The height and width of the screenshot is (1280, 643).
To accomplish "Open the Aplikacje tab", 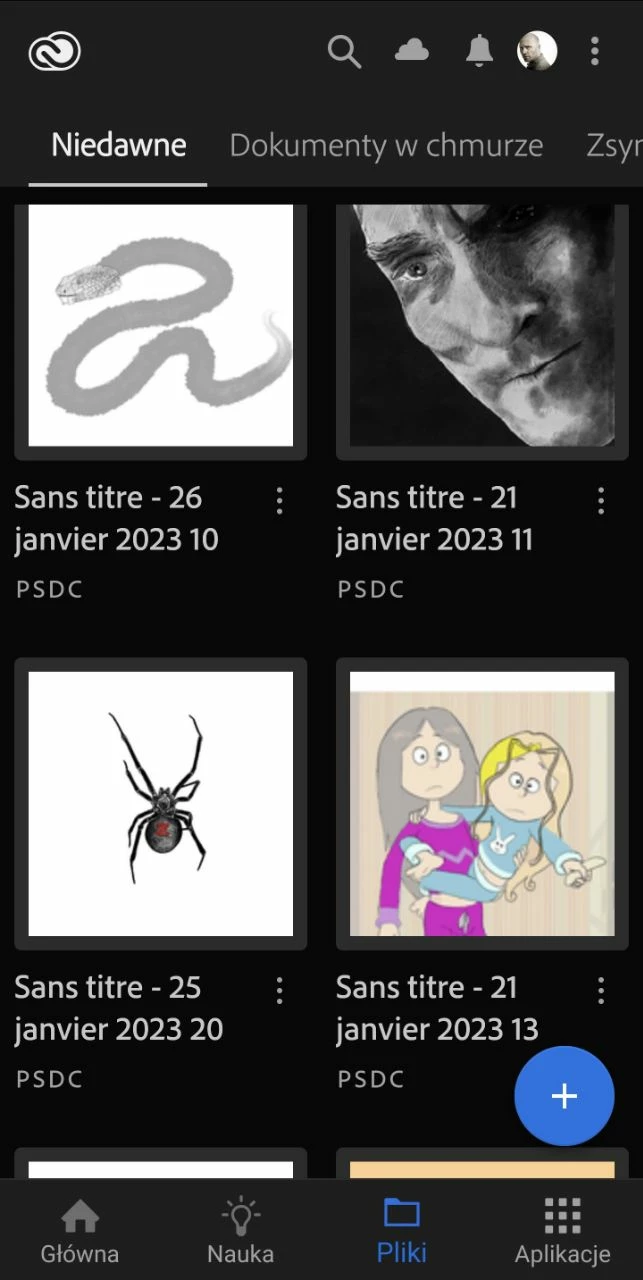I will tap(562, 1232).
